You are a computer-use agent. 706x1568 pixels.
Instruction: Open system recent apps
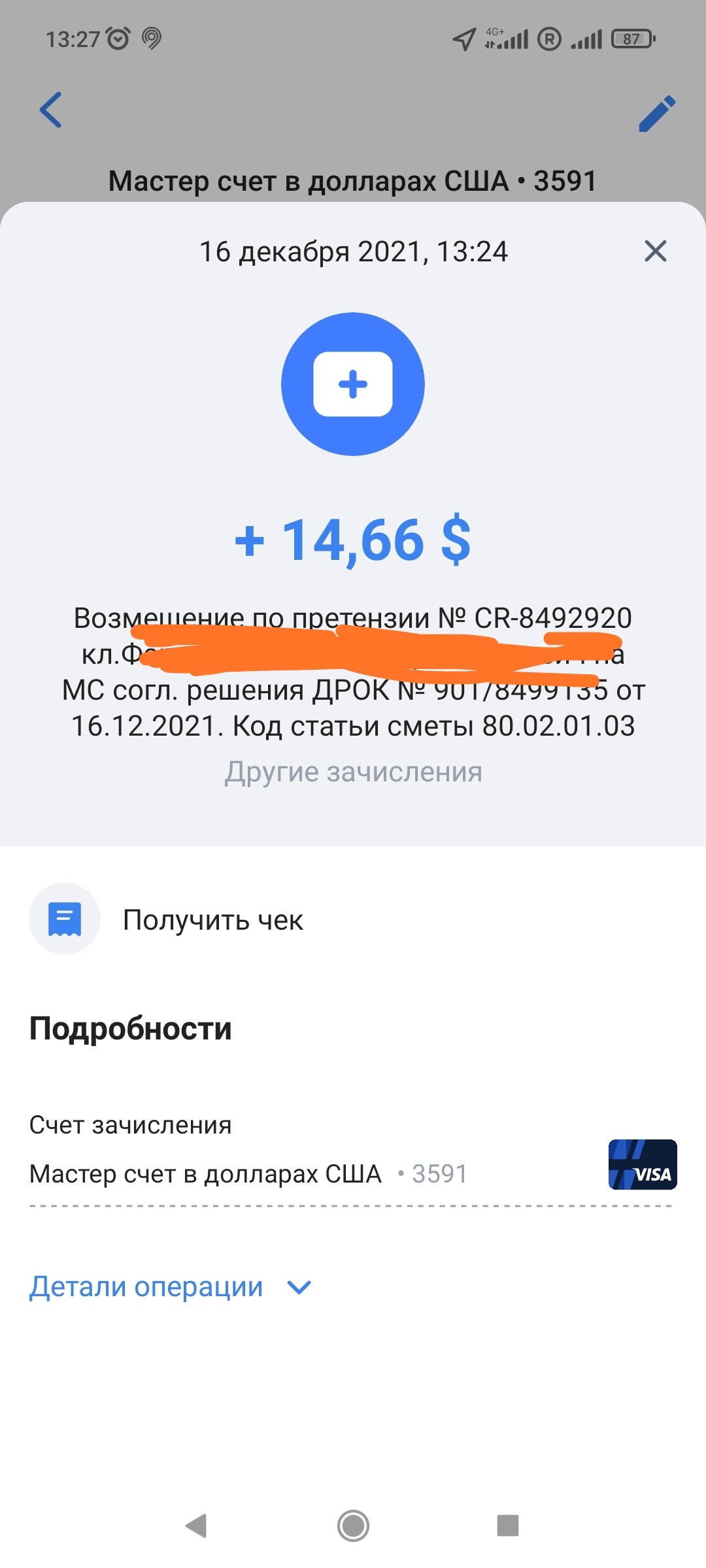click(x=507, y=1526)
